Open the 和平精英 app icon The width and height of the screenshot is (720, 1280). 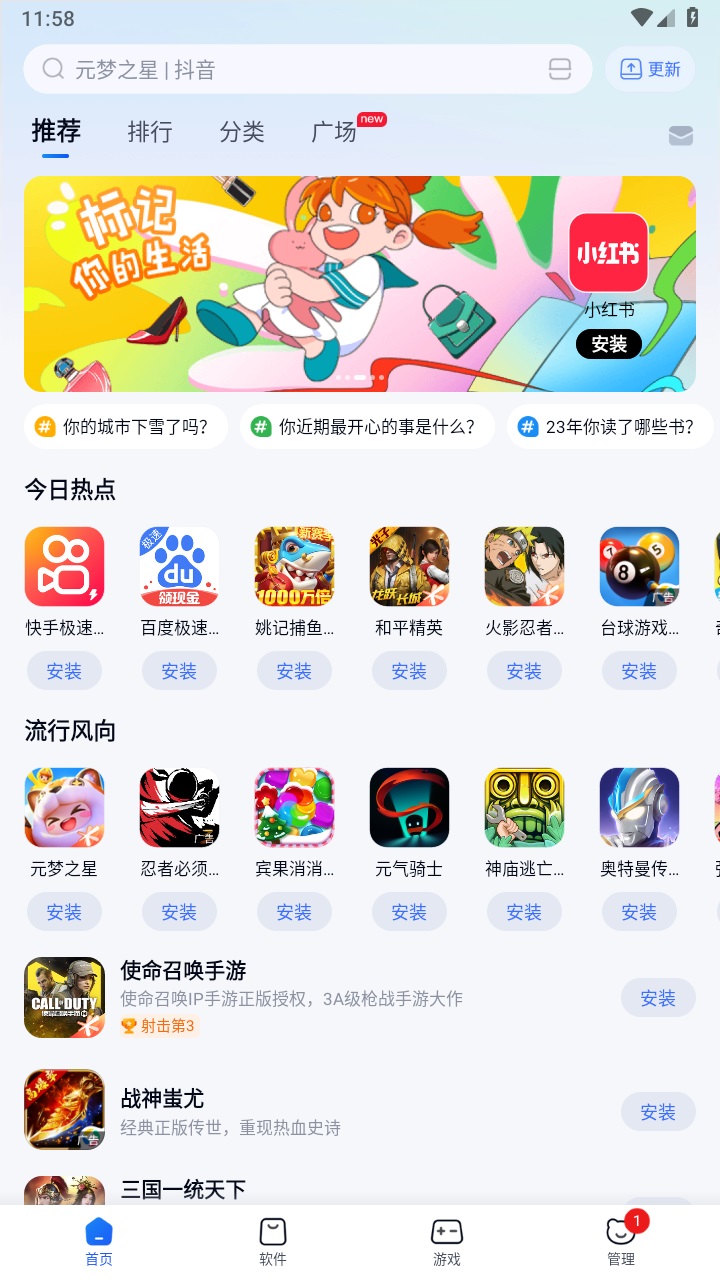point(409,566)
